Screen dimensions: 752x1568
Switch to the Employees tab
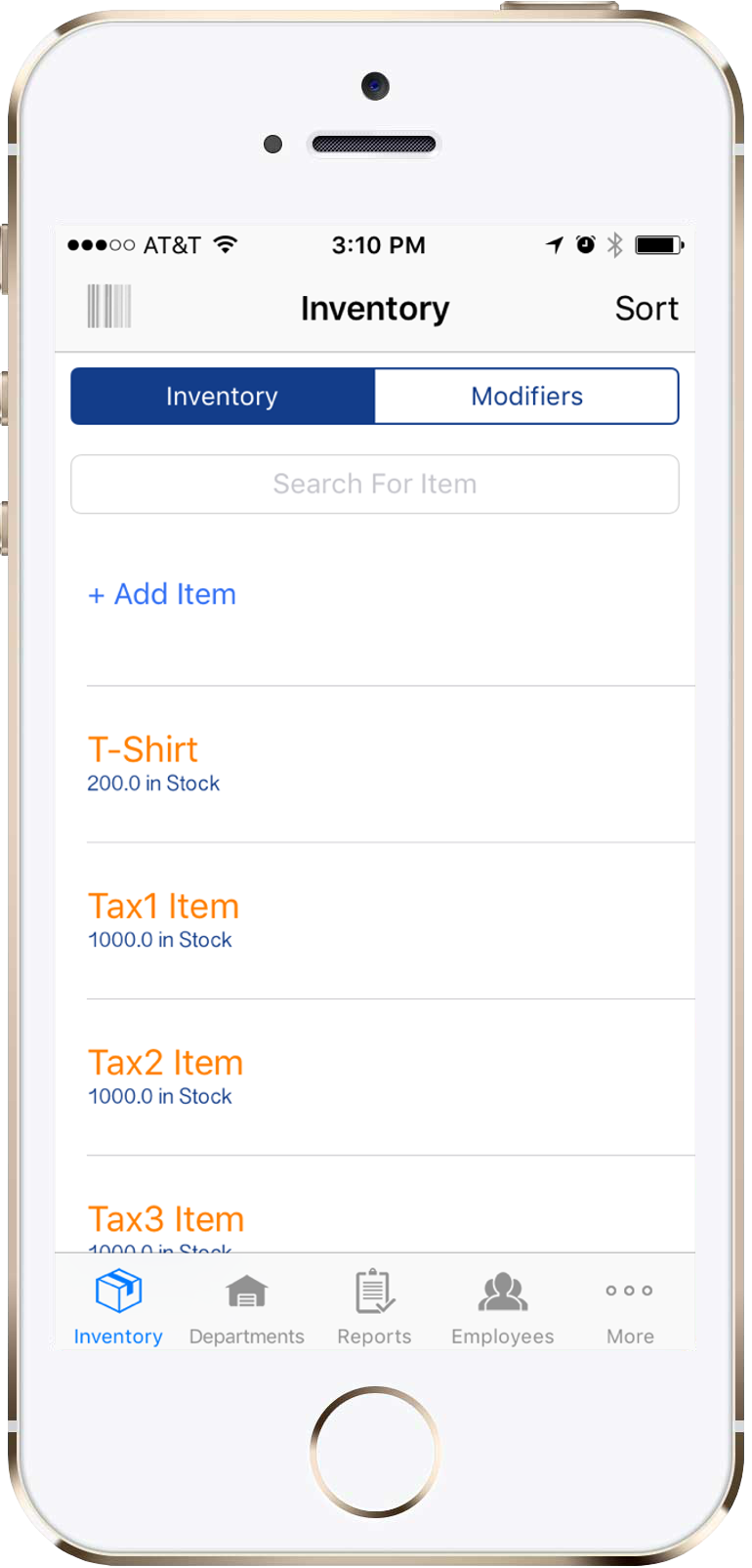coord(502,1307)
